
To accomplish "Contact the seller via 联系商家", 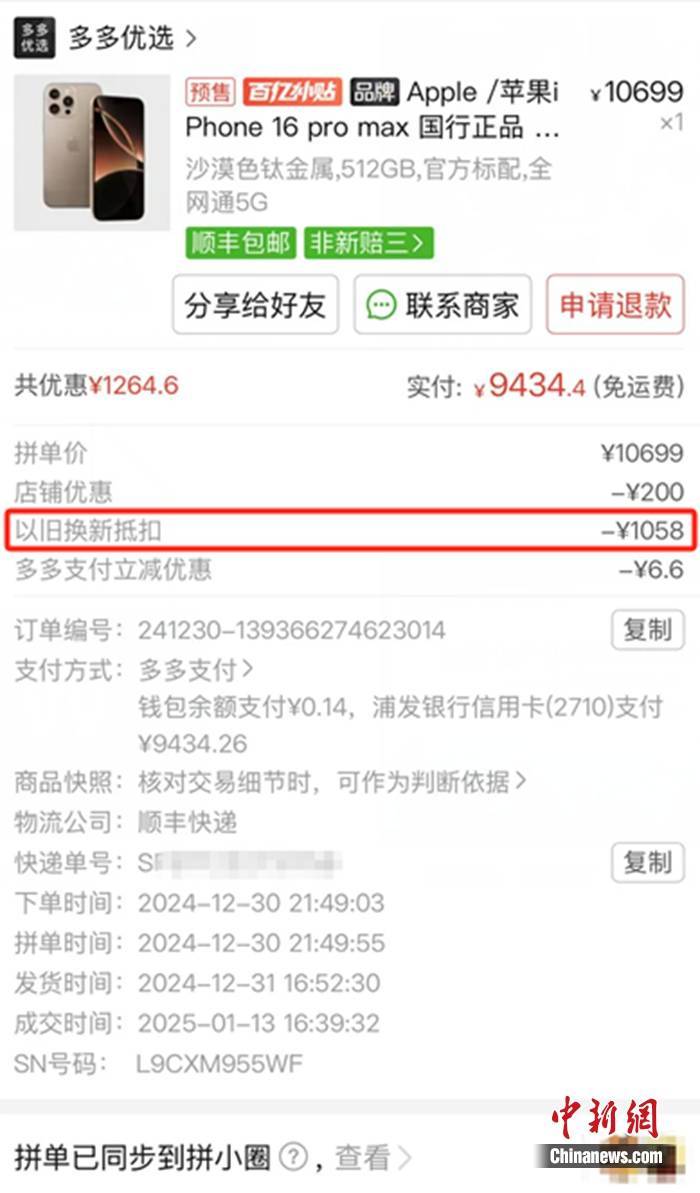I will [x=445, y=305].
